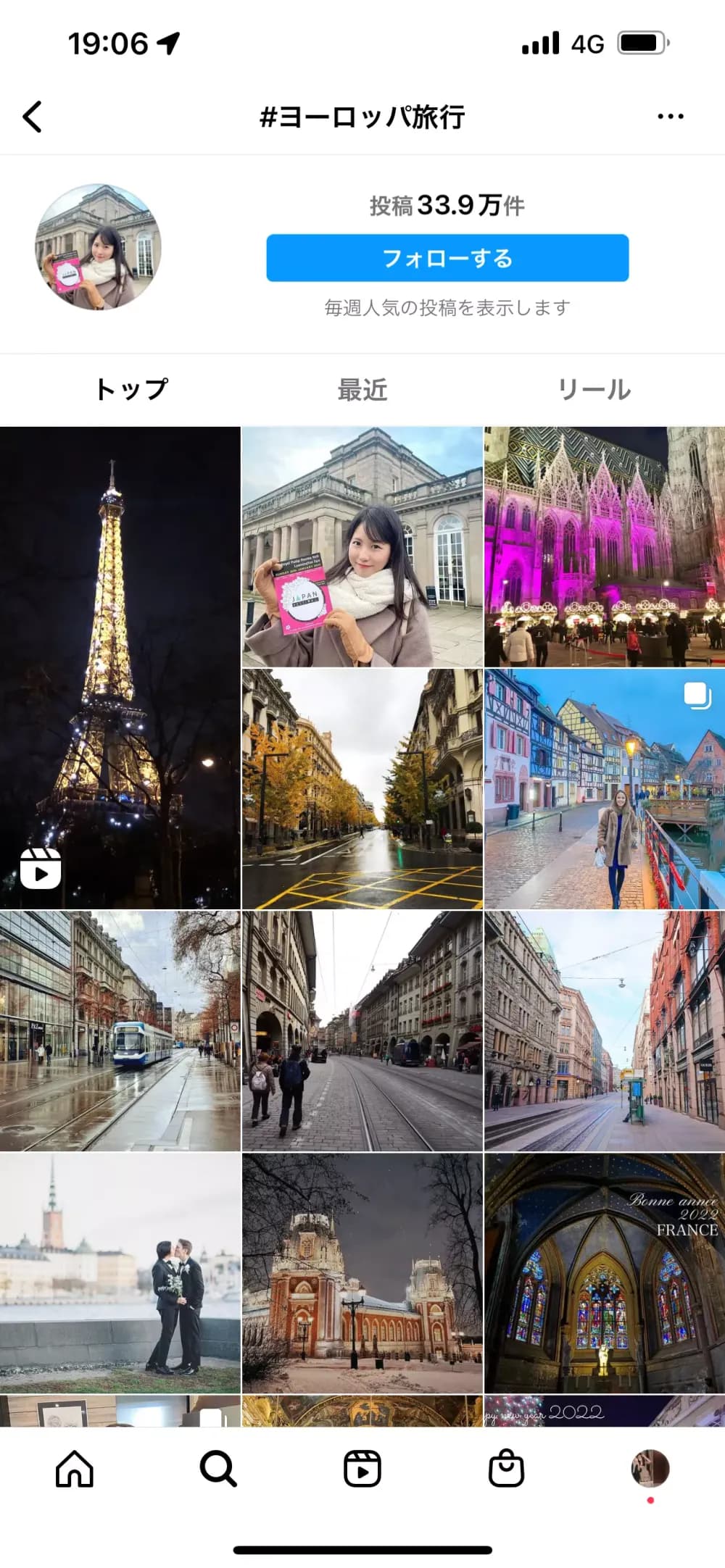The image size is (725, 1568).
Task: Play the Eiffel Tower night reel
Action: (x=120, y=667)
